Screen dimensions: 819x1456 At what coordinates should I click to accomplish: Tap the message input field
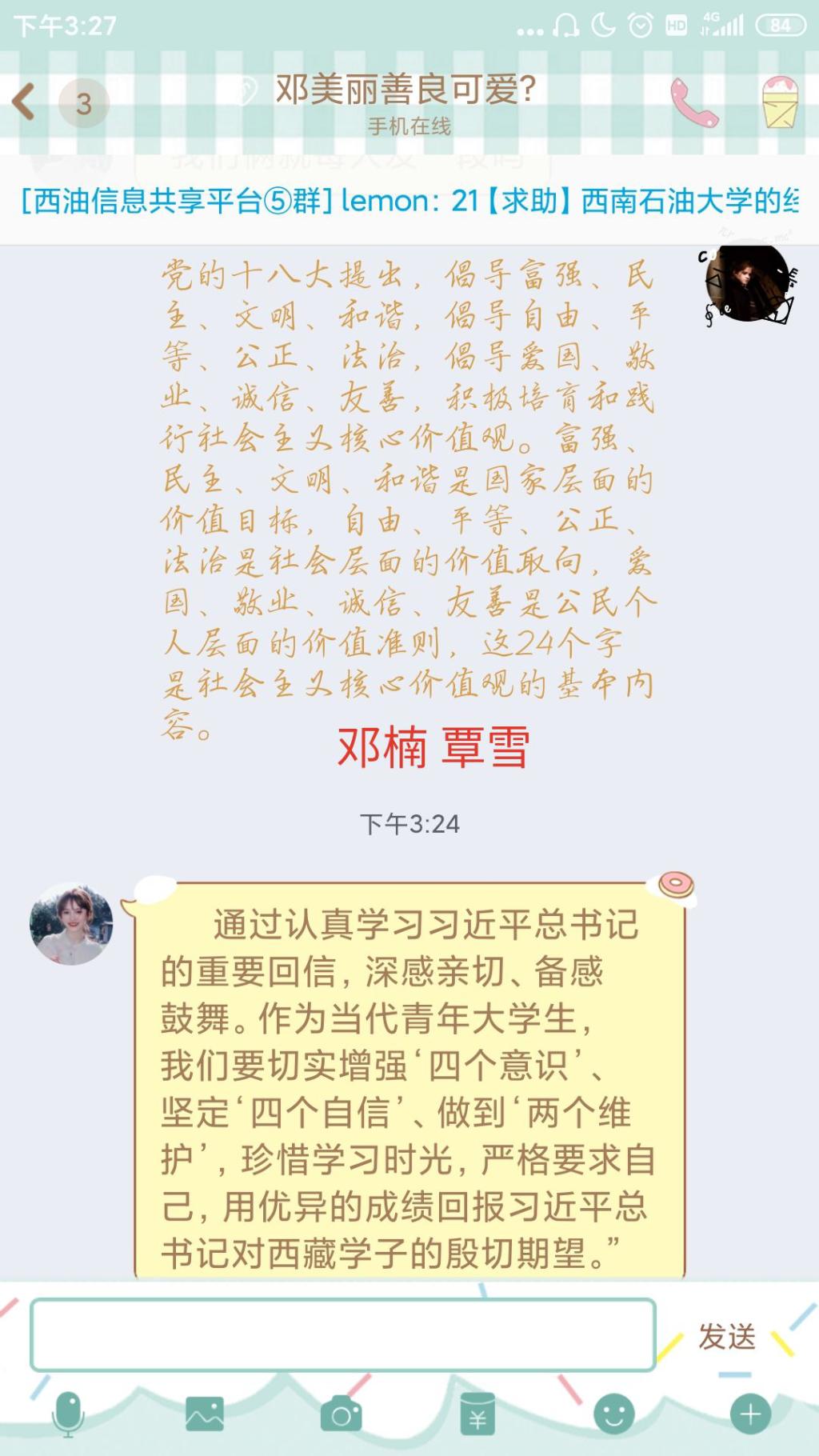[342, 1334]
